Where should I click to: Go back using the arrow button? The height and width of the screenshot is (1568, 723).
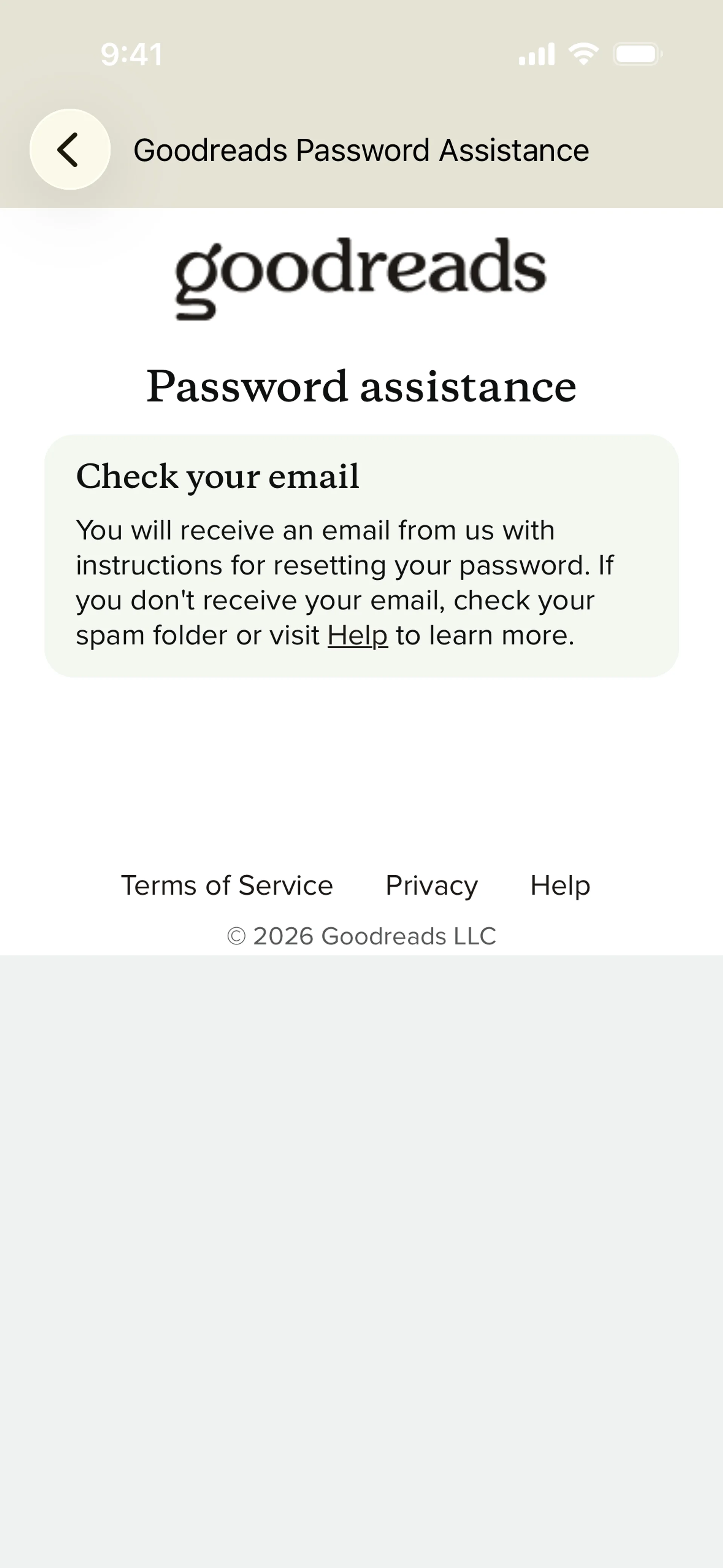click(x=70, y=149)
